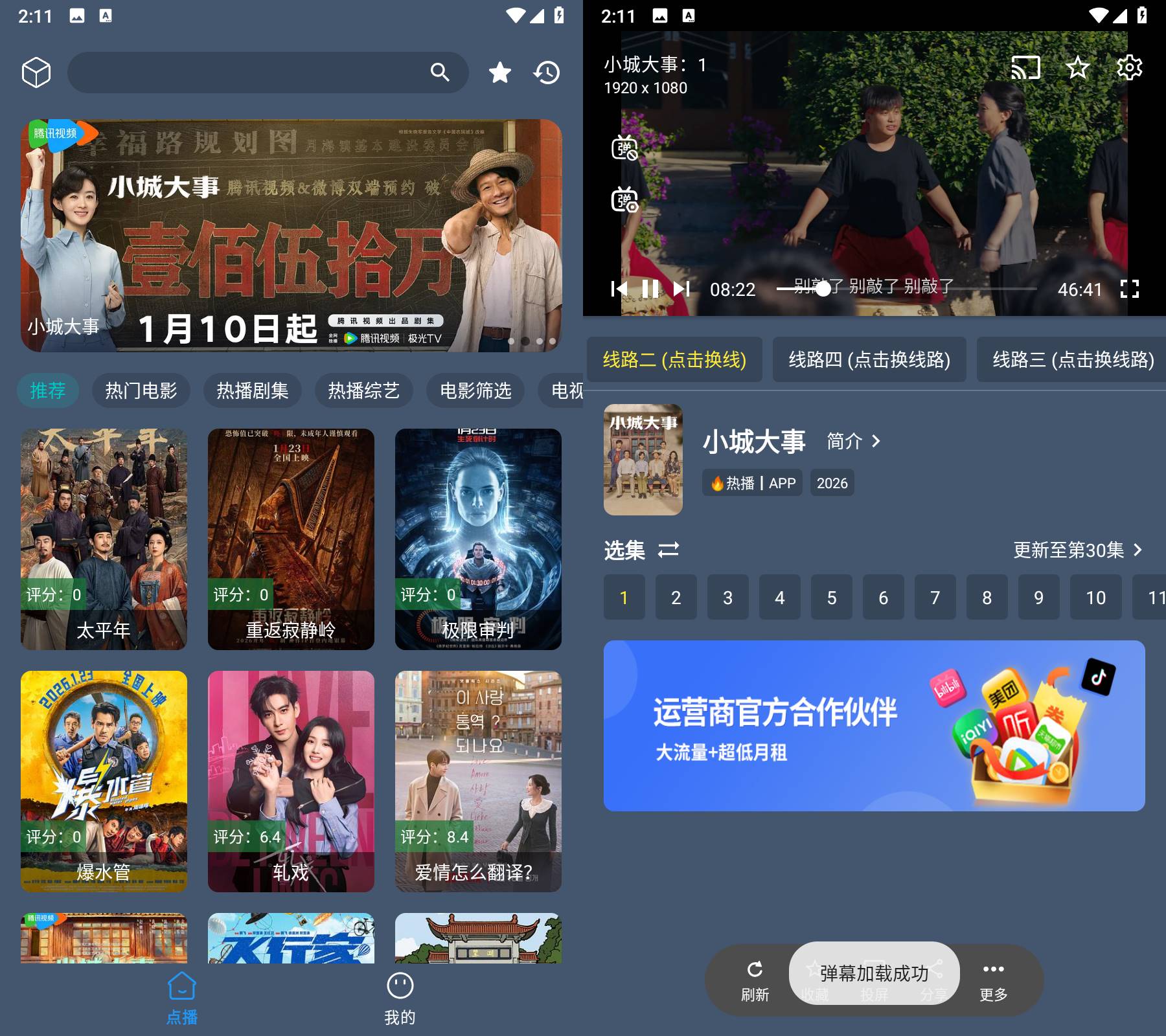Open the 太平年 poster card
Screen dimensions: 1166x1036
(x=104, y=539)
